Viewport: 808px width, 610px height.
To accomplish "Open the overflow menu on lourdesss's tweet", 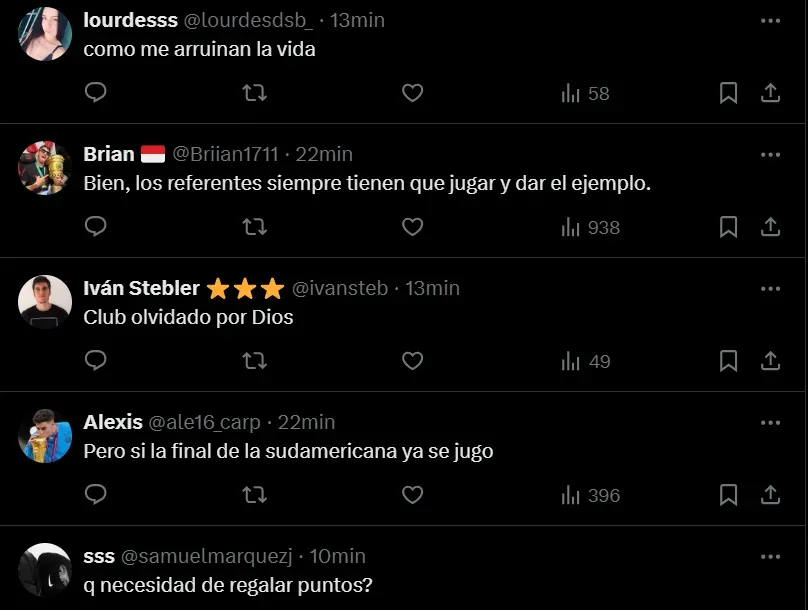I will tap(770, 20).
